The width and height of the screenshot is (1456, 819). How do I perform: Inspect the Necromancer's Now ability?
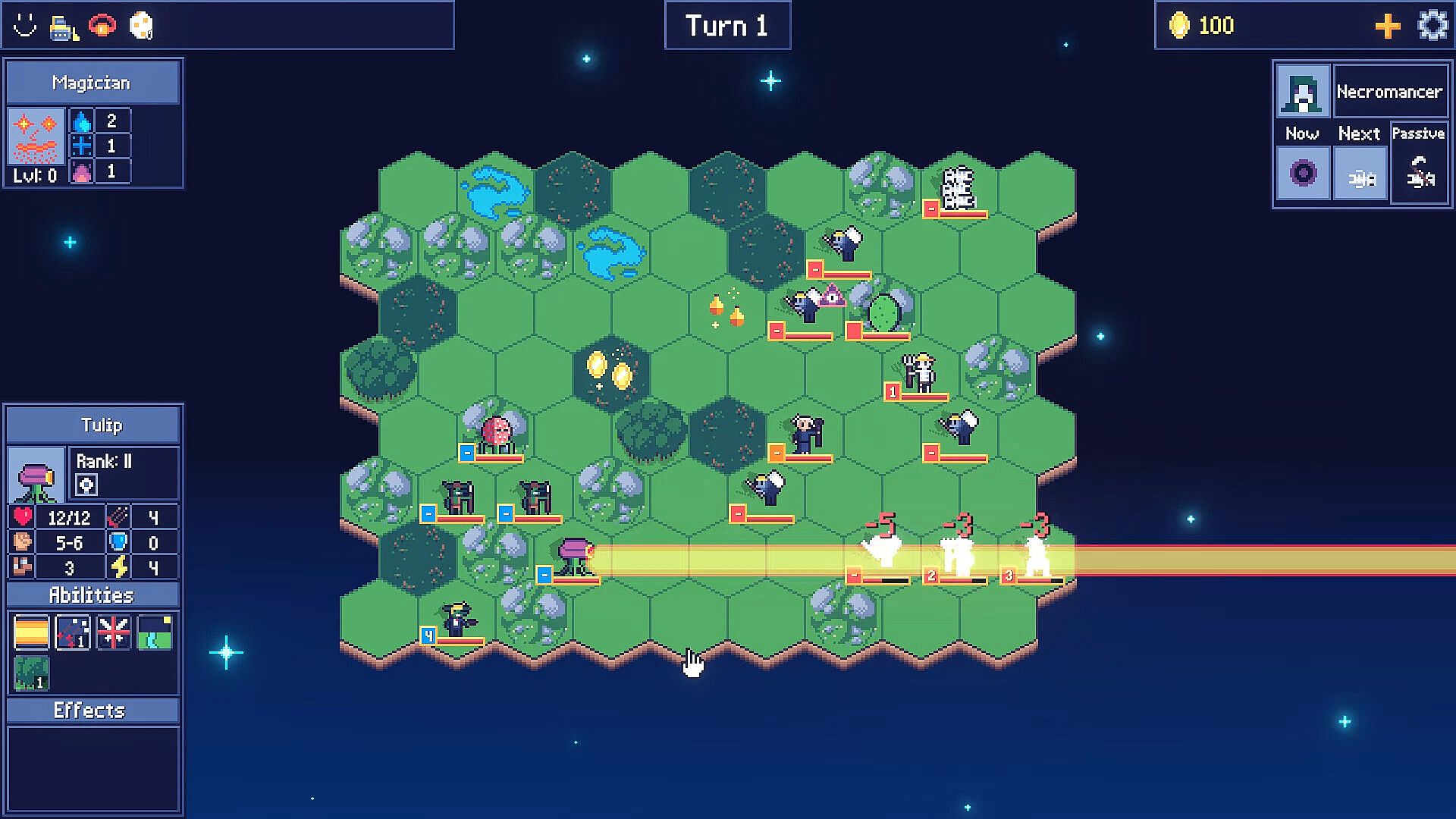click(x=1303, y=174)
